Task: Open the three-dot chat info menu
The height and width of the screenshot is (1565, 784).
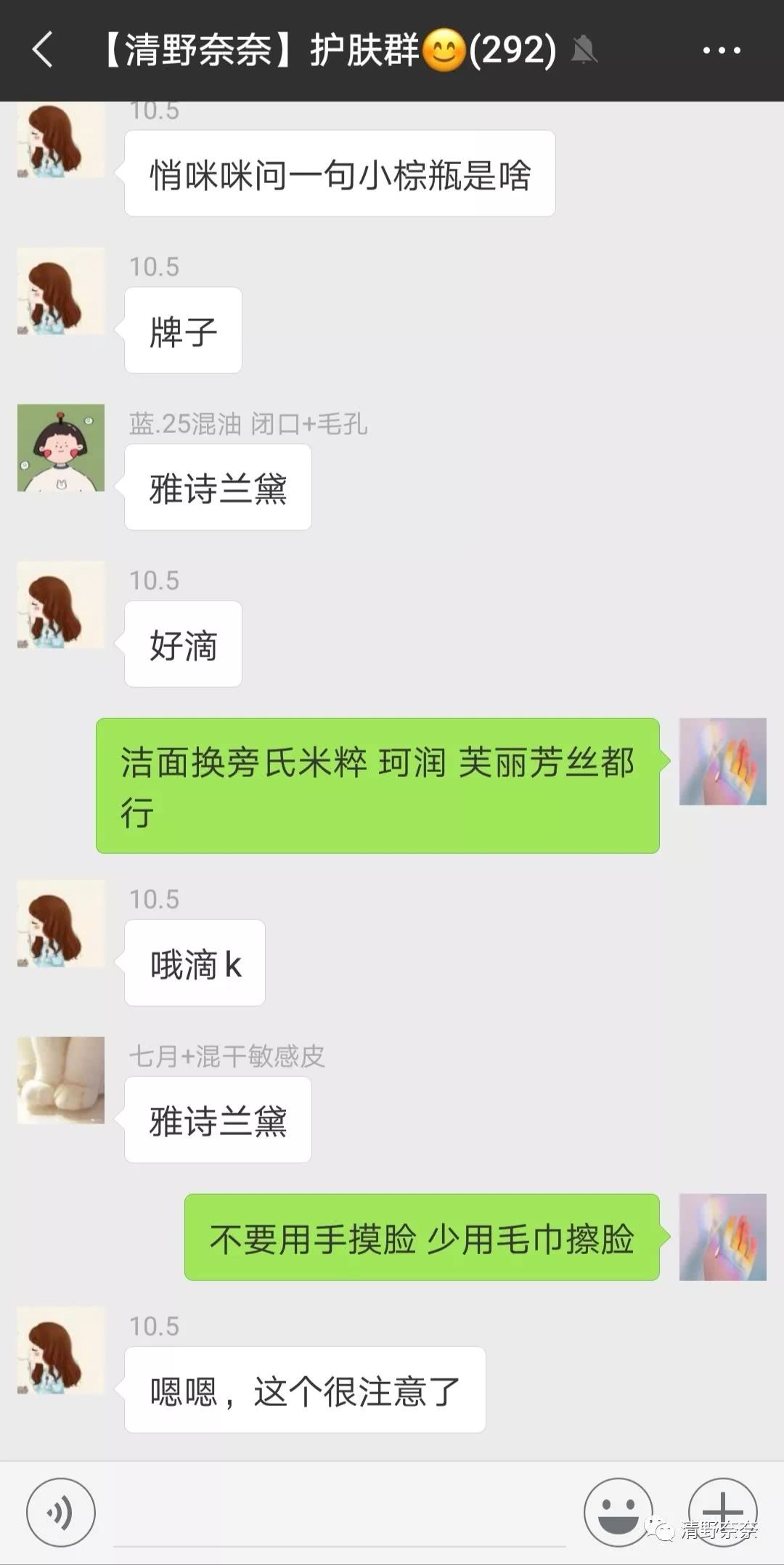Action: tap(721, 50)
